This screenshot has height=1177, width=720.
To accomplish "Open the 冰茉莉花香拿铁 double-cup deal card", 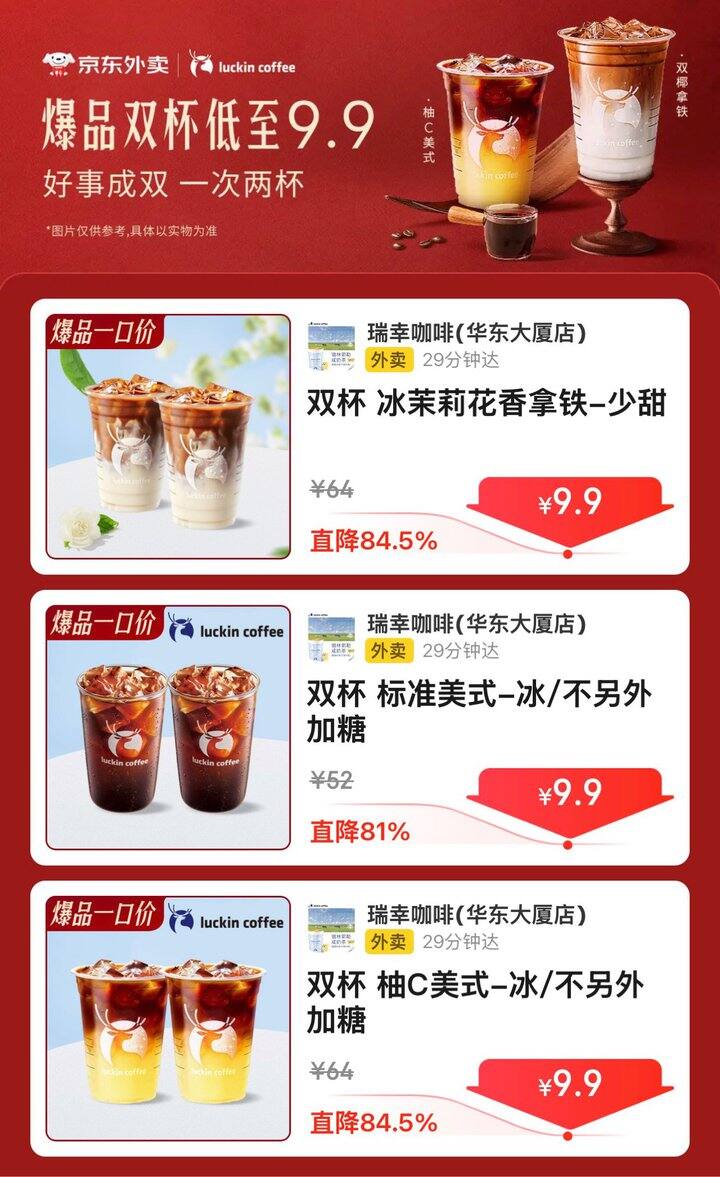I will [x=486, y=404].
